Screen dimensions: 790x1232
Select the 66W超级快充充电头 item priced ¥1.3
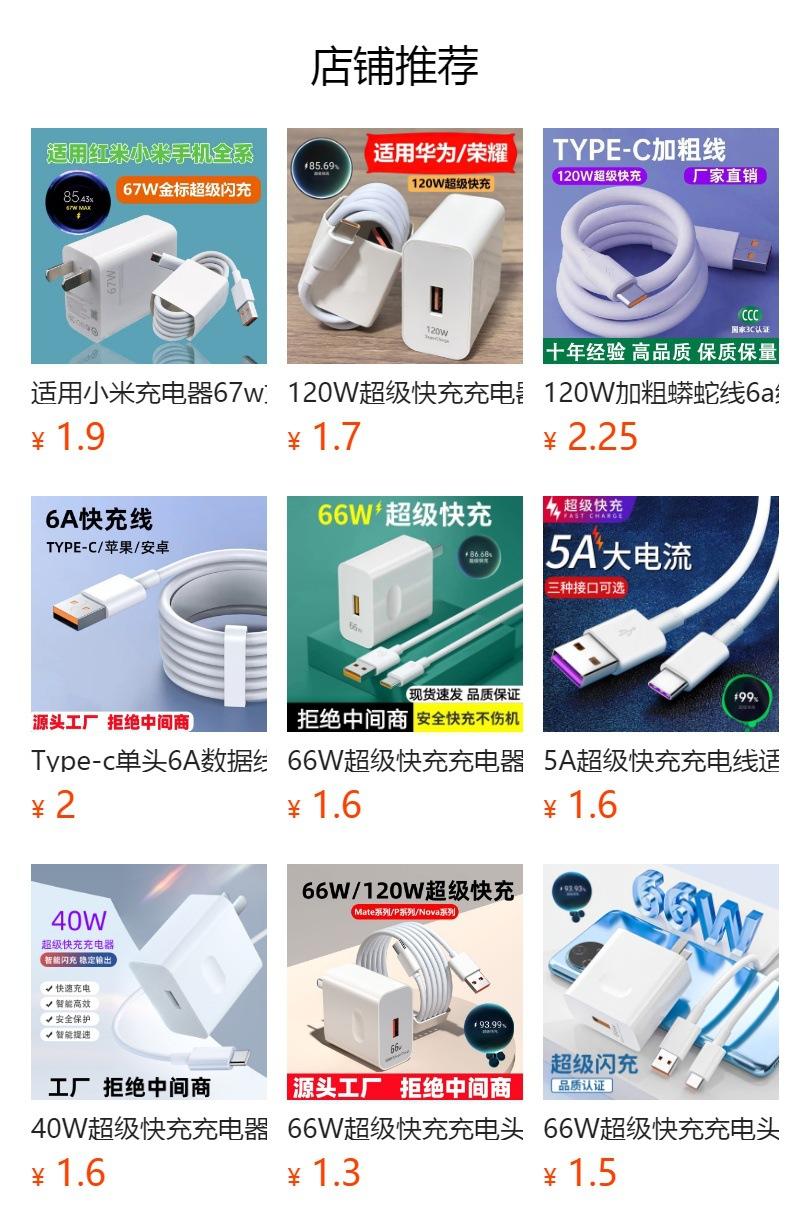(x=405, y=982)
